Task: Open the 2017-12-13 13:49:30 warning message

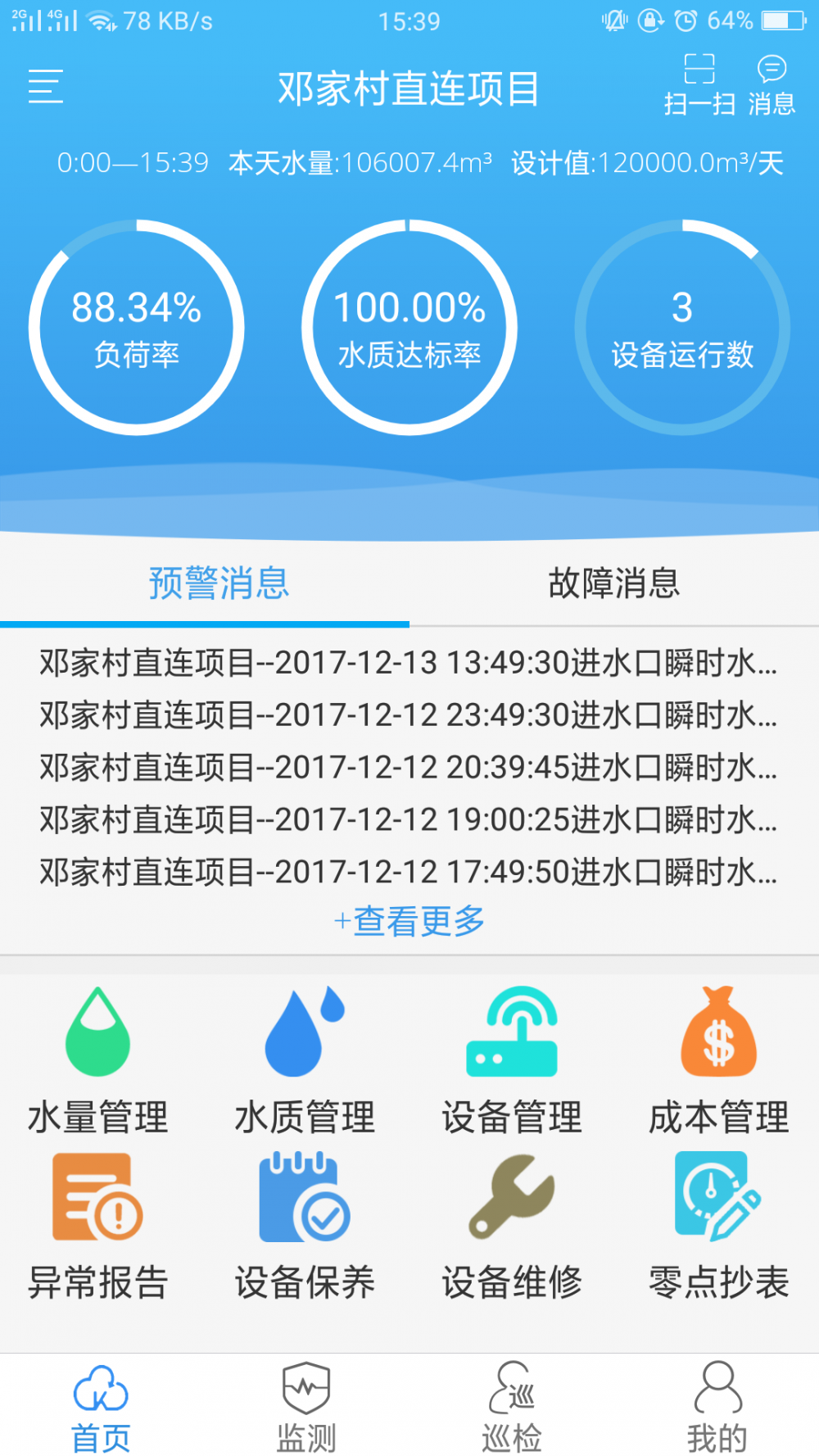Action: [408, 663]
